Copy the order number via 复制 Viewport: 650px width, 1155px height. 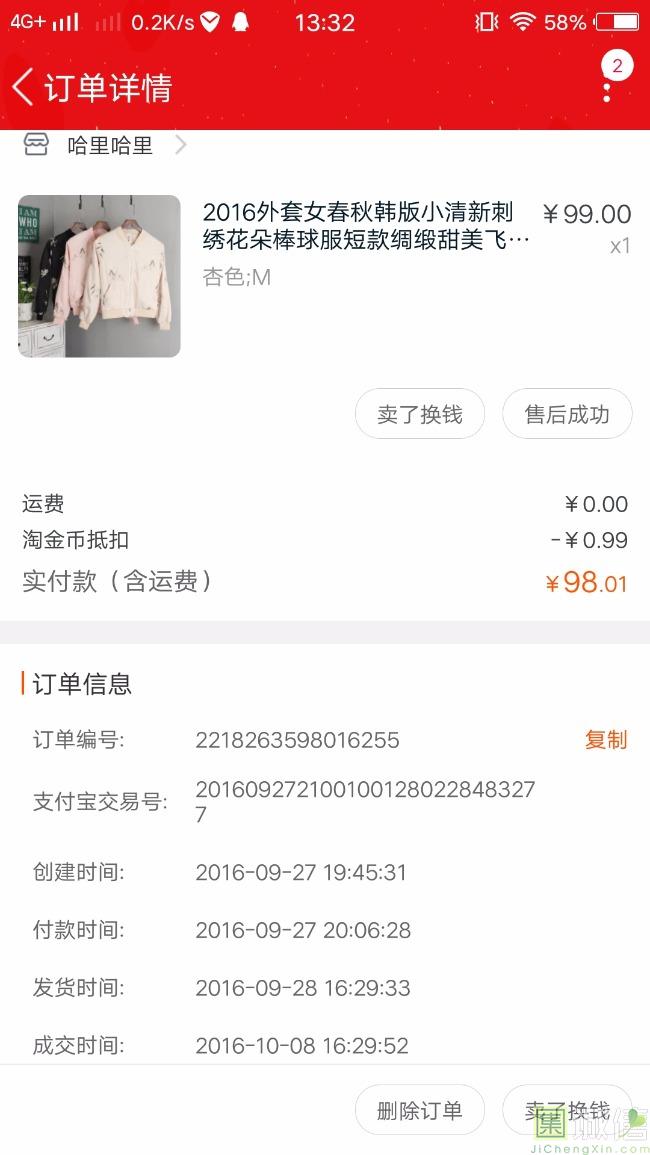606,740
